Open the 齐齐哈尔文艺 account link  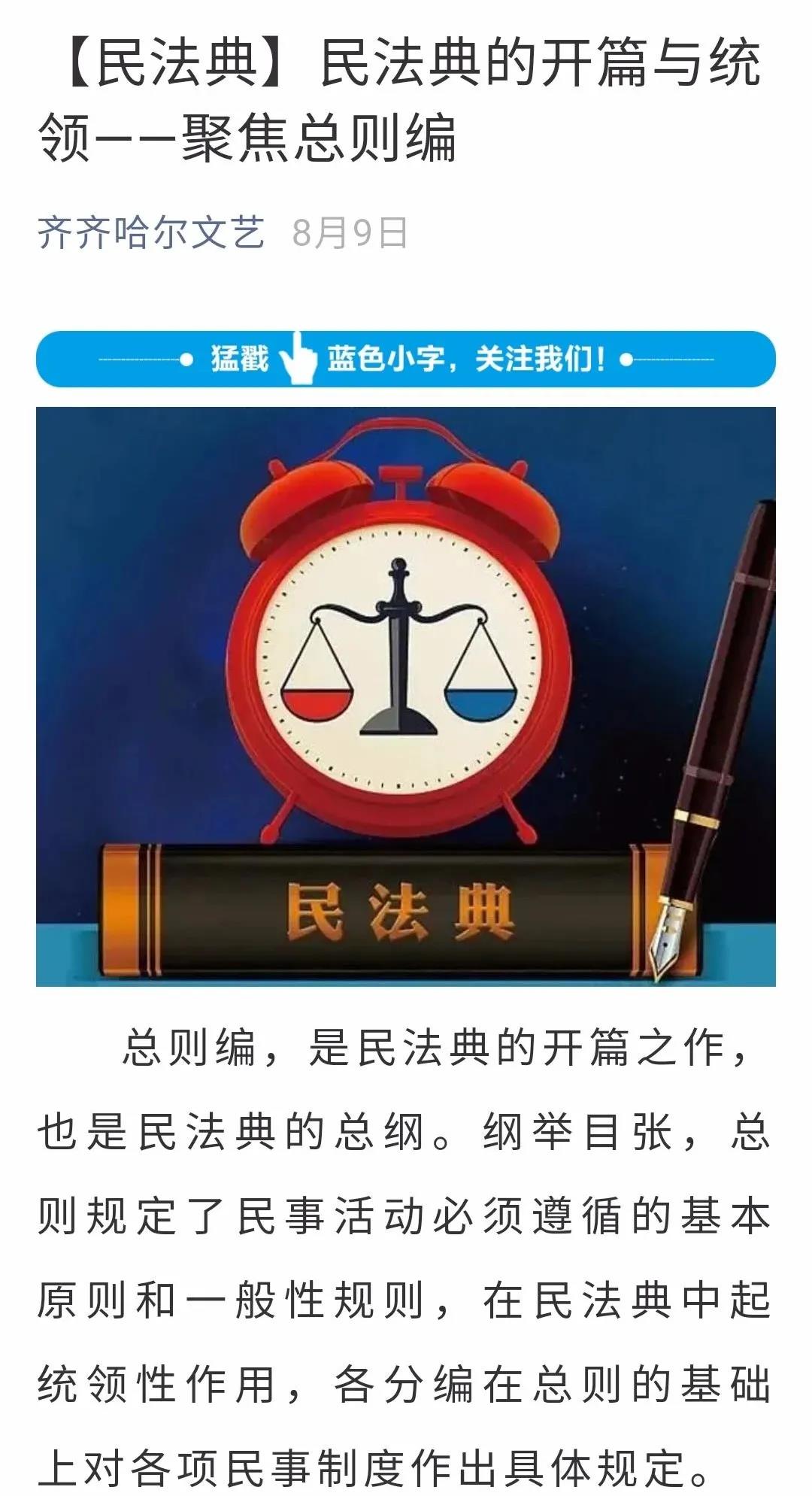tap(150, 232)
